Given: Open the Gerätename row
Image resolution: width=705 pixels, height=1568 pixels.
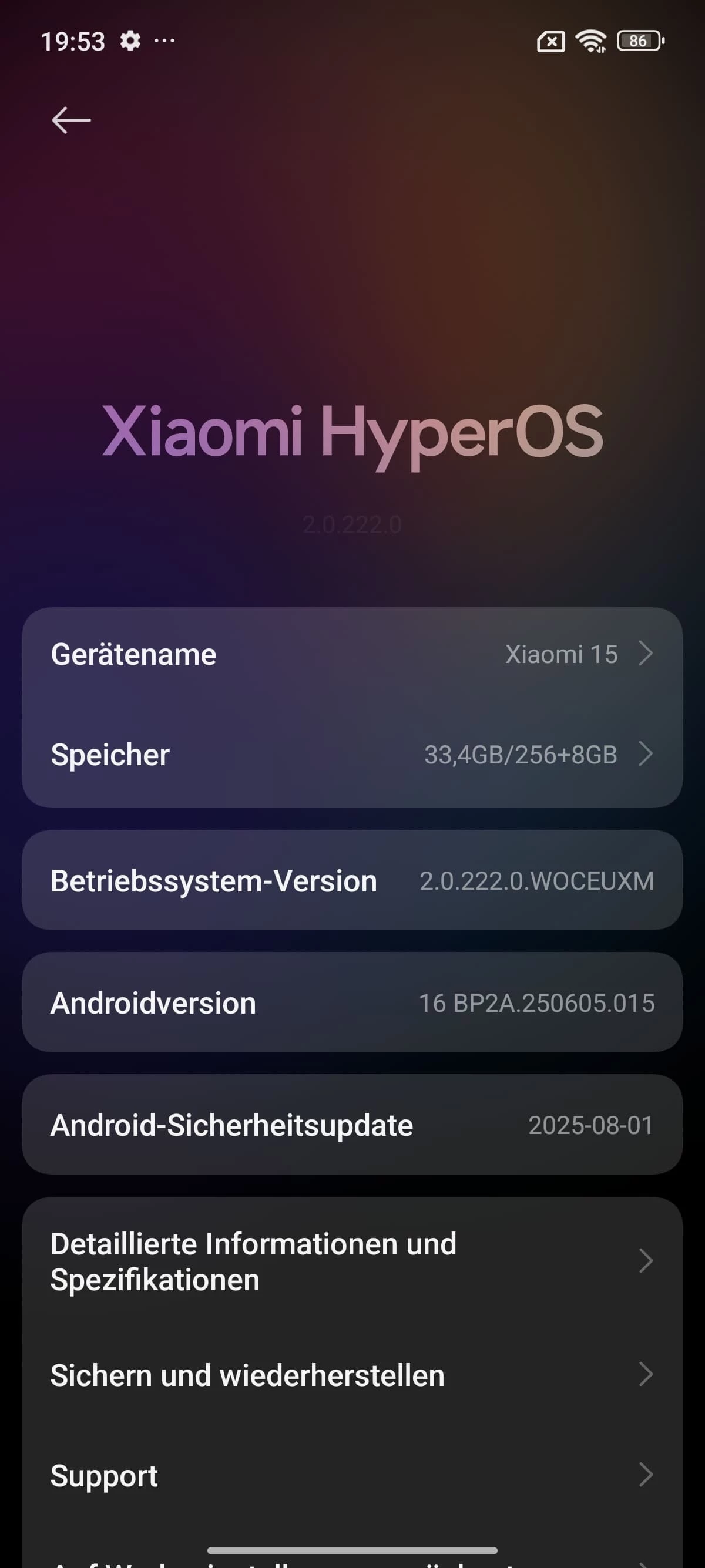Looking at the screenshot, I should pyautogui.click(x=352, y=655).
